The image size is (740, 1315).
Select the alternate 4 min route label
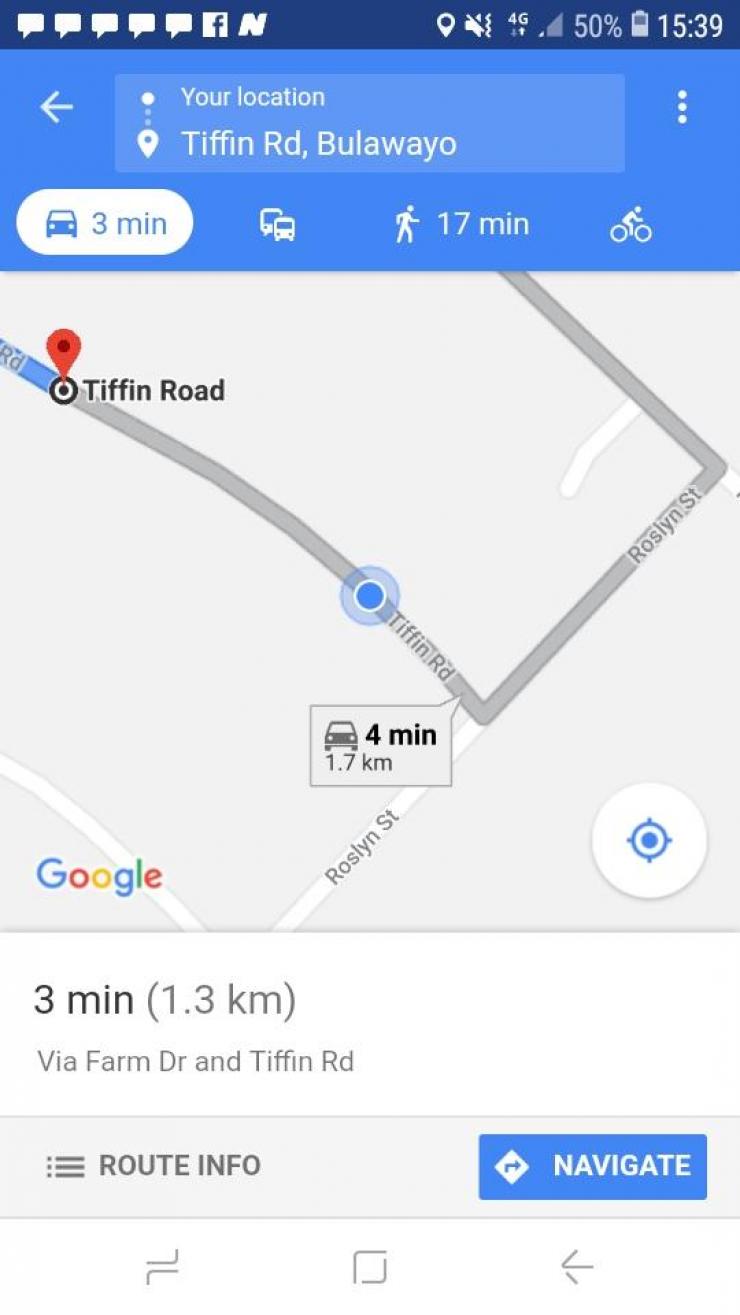tap(381, 746)
